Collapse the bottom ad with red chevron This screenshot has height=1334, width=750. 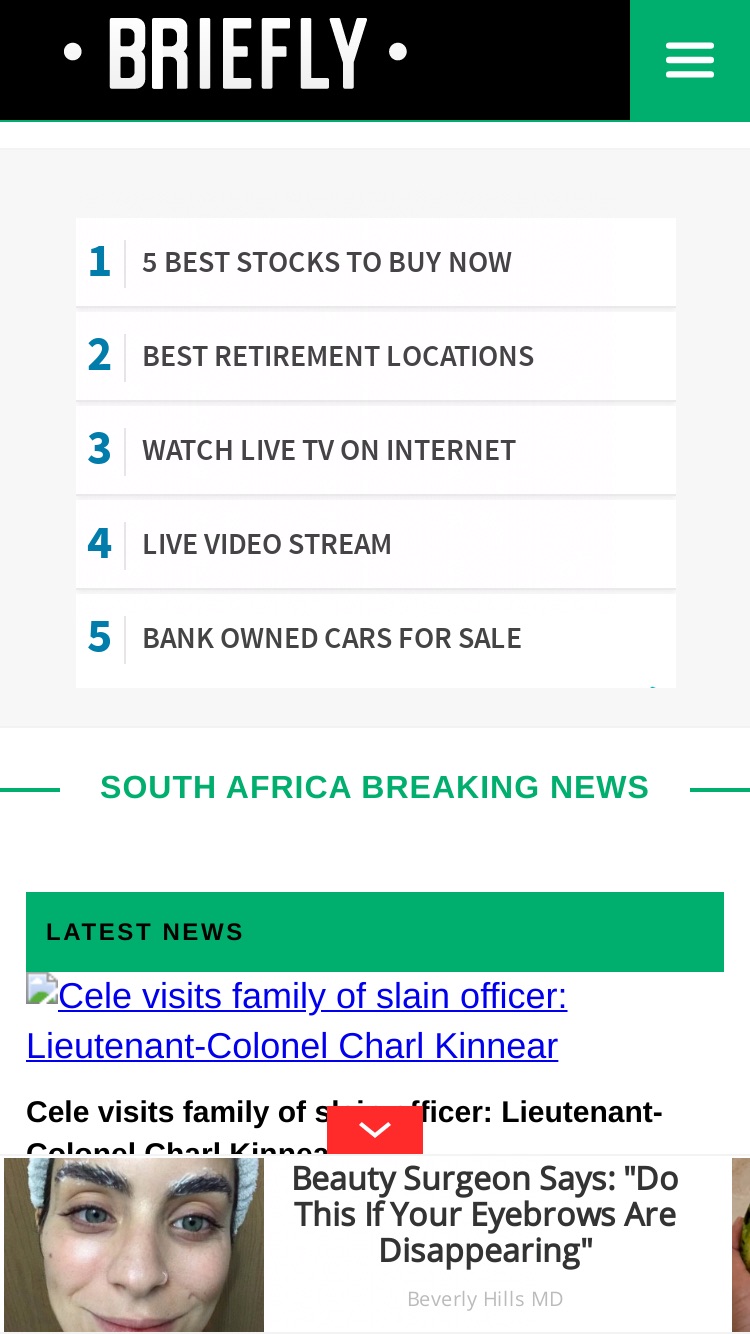point(375,1130)
